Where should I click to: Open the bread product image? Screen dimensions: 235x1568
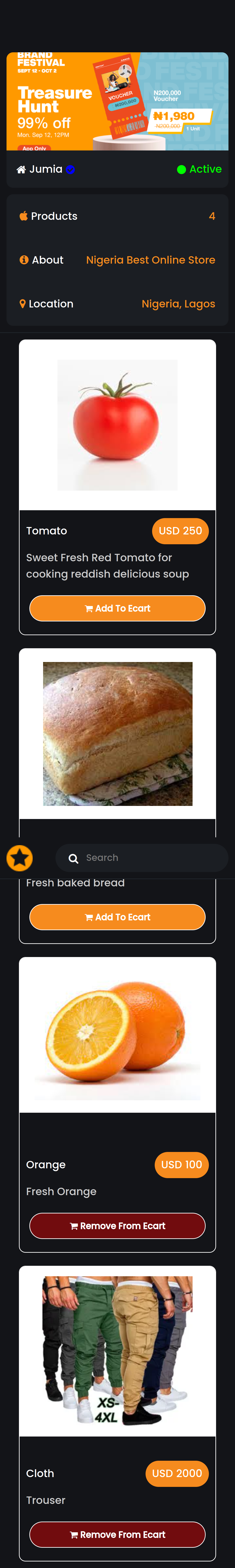(117, 734)
